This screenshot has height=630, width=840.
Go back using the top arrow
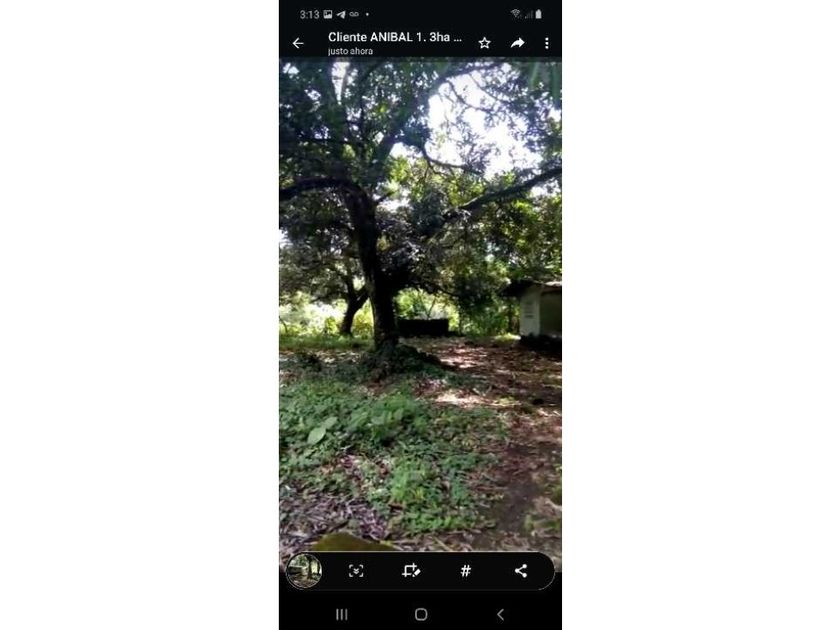[x=298, y=43]
